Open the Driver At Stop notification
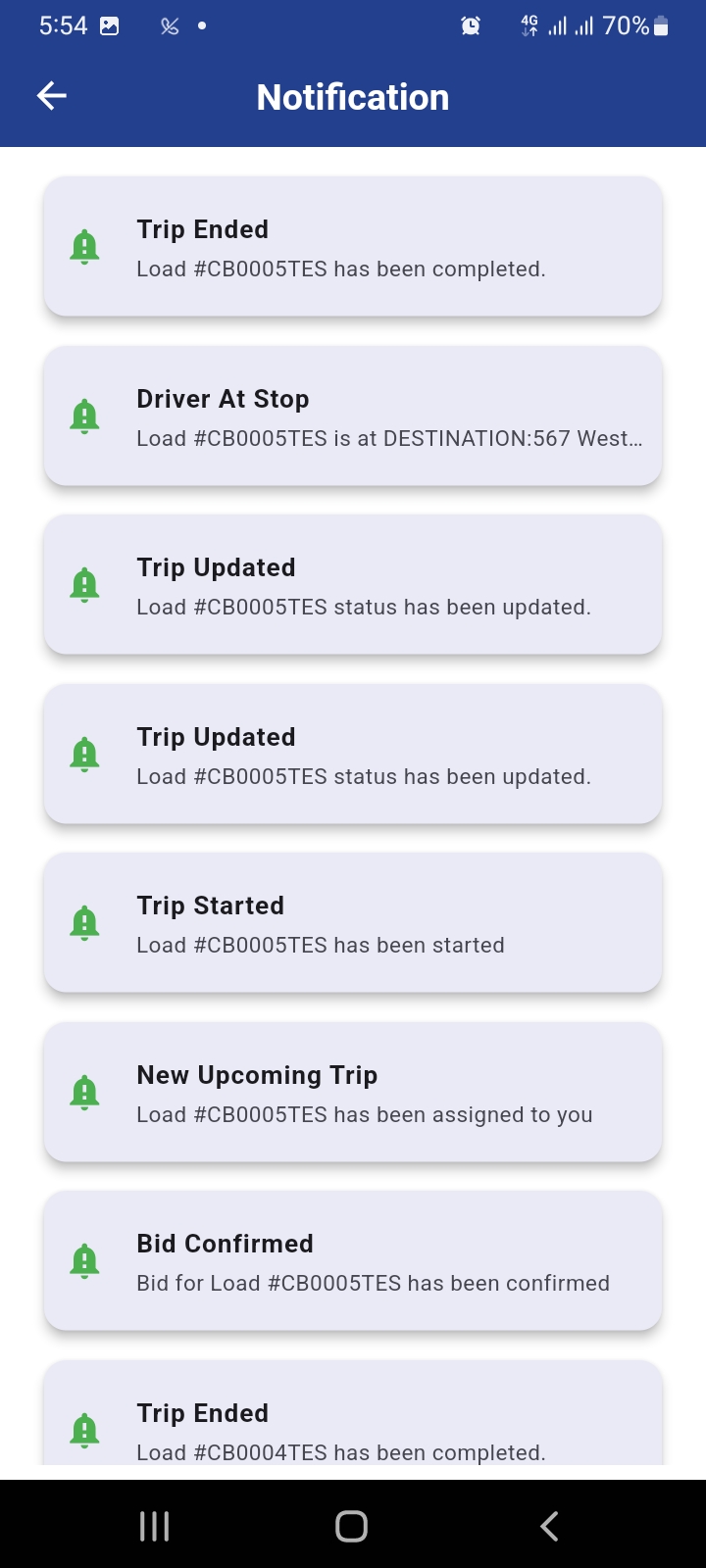Image resolution: width=706 pixels, height=1568 pixels. (353, 416)
